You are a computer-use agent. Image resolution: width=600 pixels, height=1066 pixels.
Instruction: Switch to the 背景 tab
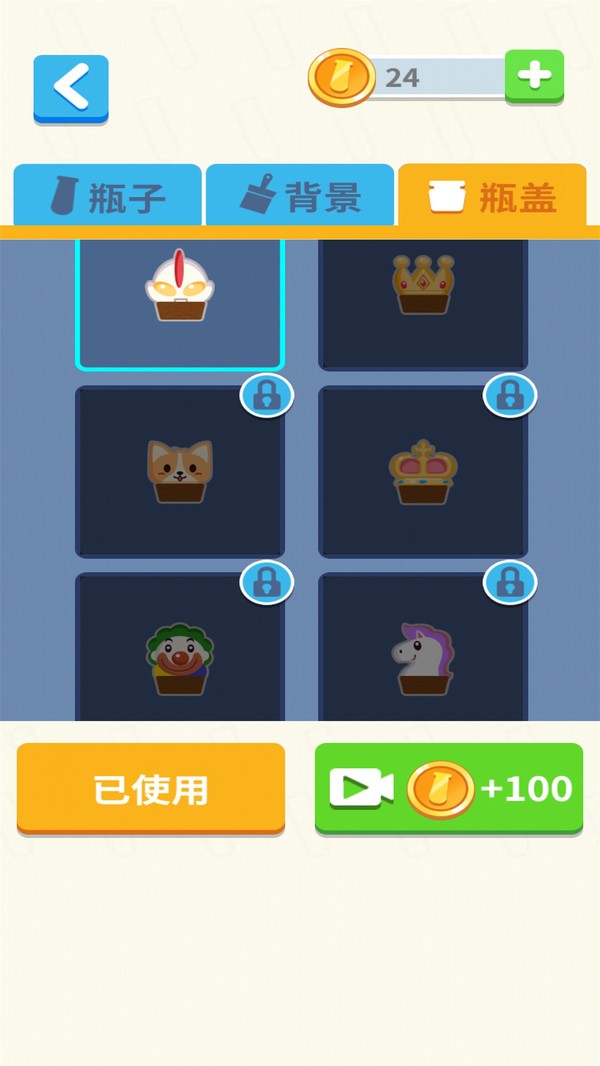pos(300,196)
